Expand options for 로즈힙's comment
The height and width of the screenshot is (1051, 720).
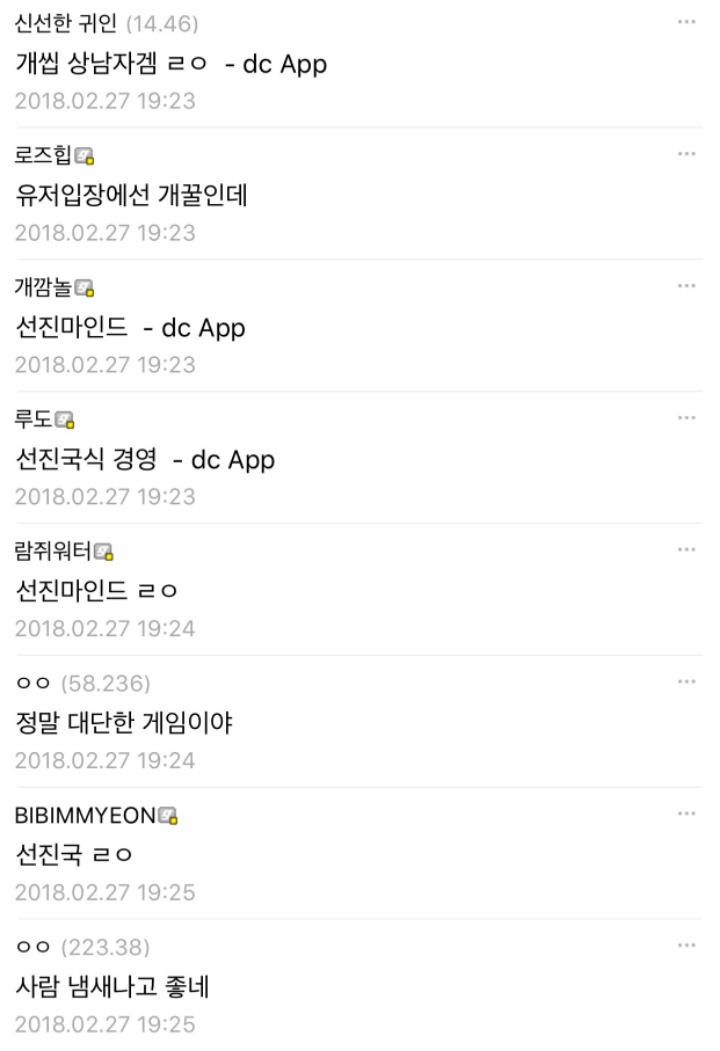pyautogui.click(x=686, y=153)
